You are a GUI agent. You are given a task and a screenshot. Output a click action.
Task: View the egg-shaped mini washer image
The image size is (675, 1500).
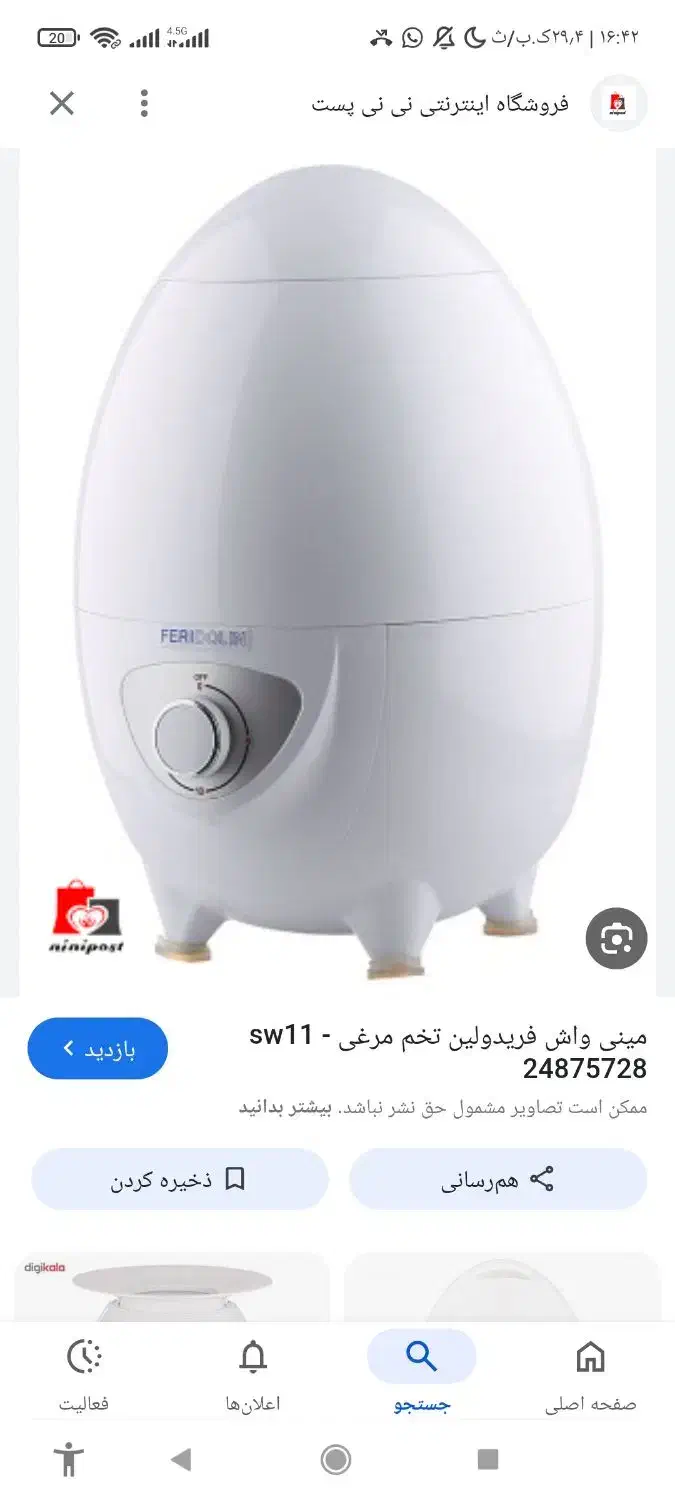[x=337, y=570]
